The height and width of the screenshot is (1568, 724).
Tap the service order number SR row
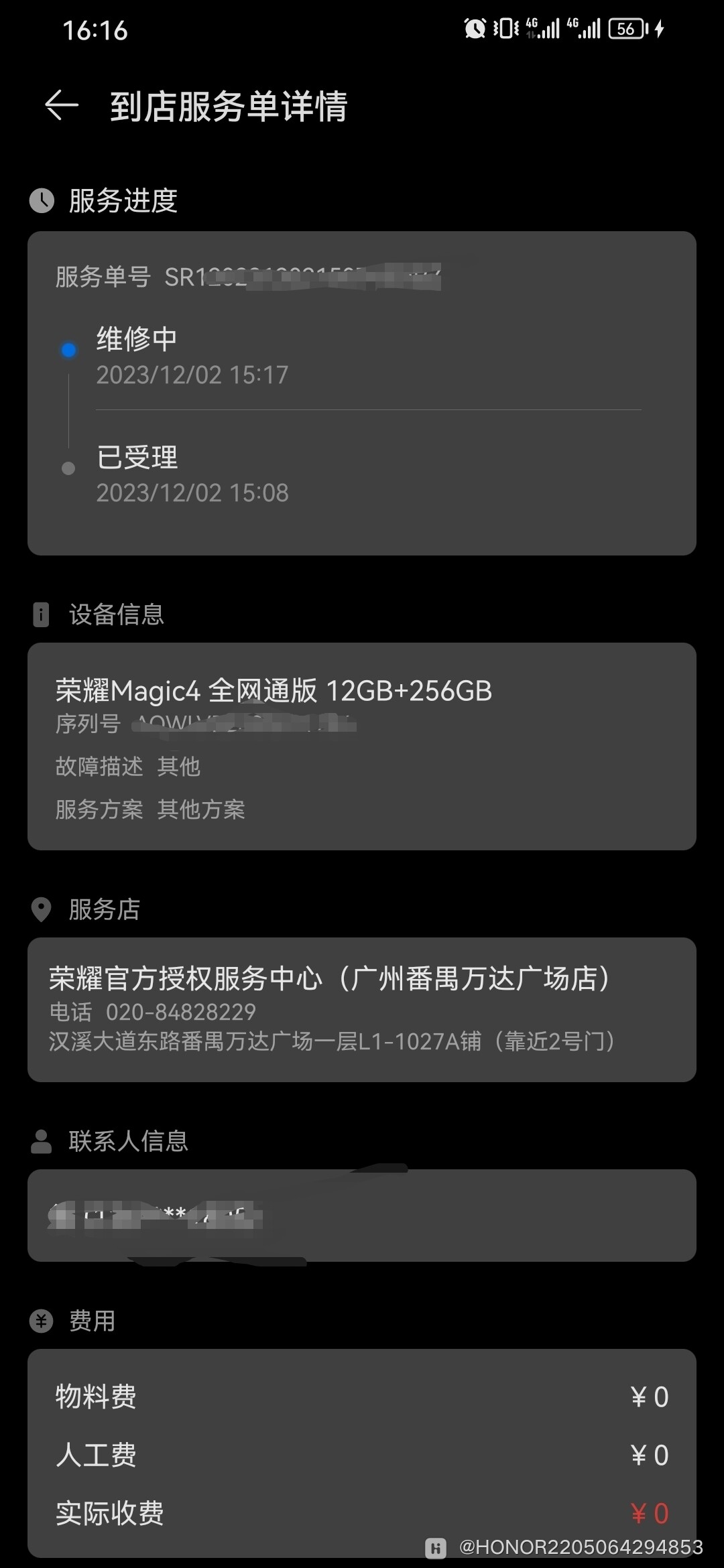pos(248,275)
